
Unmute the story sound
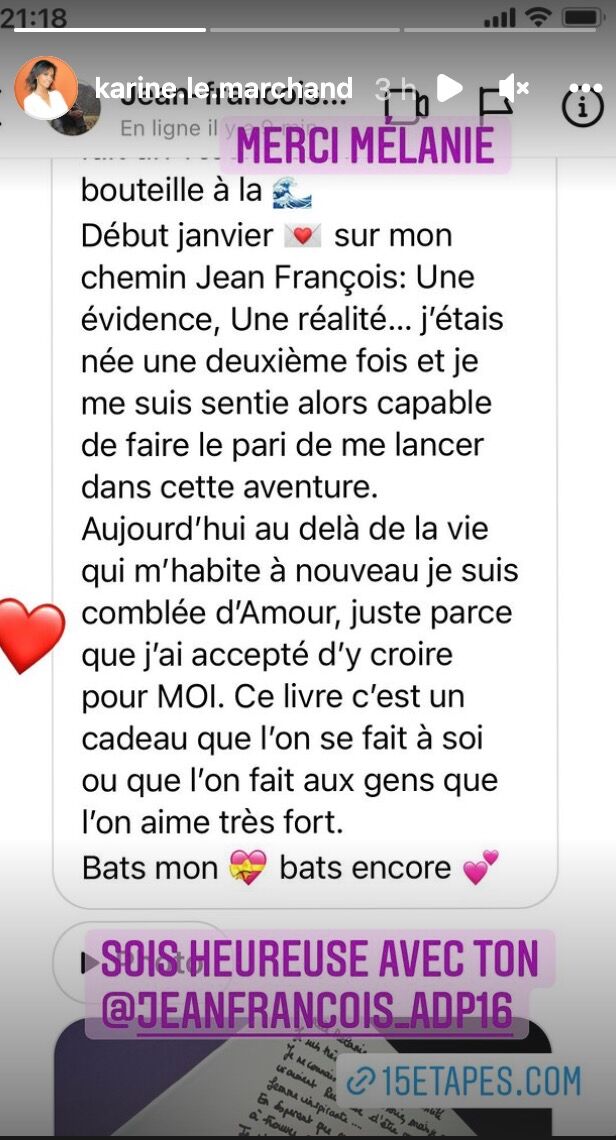[x=513, y=88]
